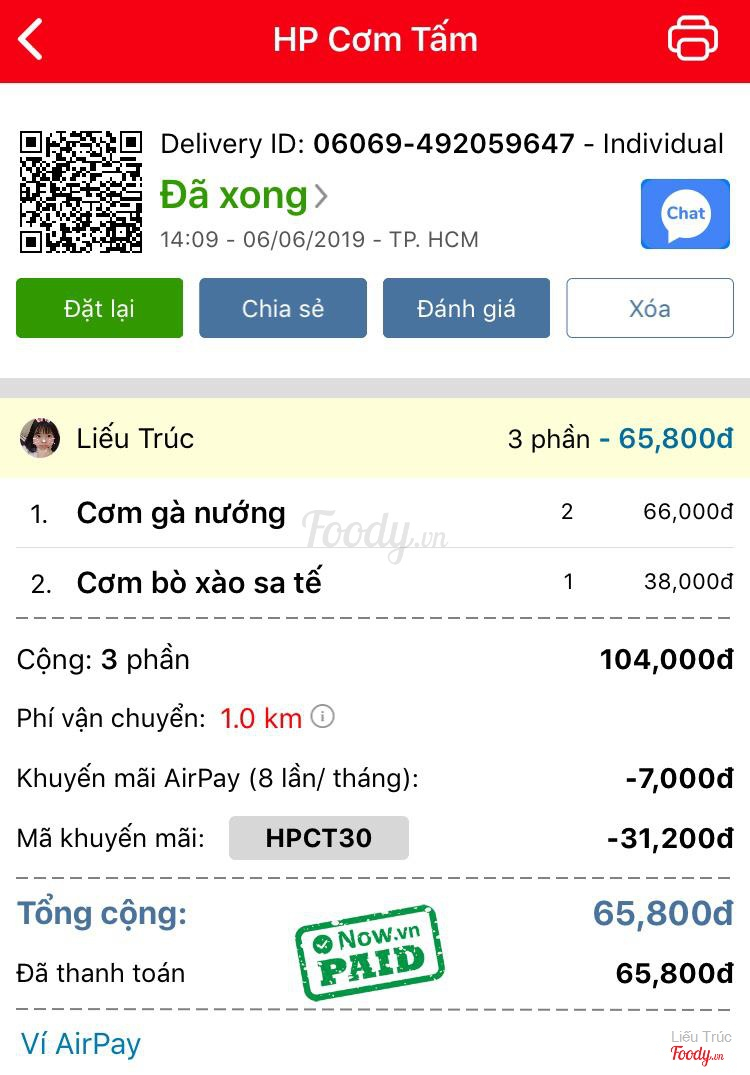Image resolution: width=750 pixels, height=1075 pixels.
Task: Delete the order with Xóa
Action: tap(650, 308)
